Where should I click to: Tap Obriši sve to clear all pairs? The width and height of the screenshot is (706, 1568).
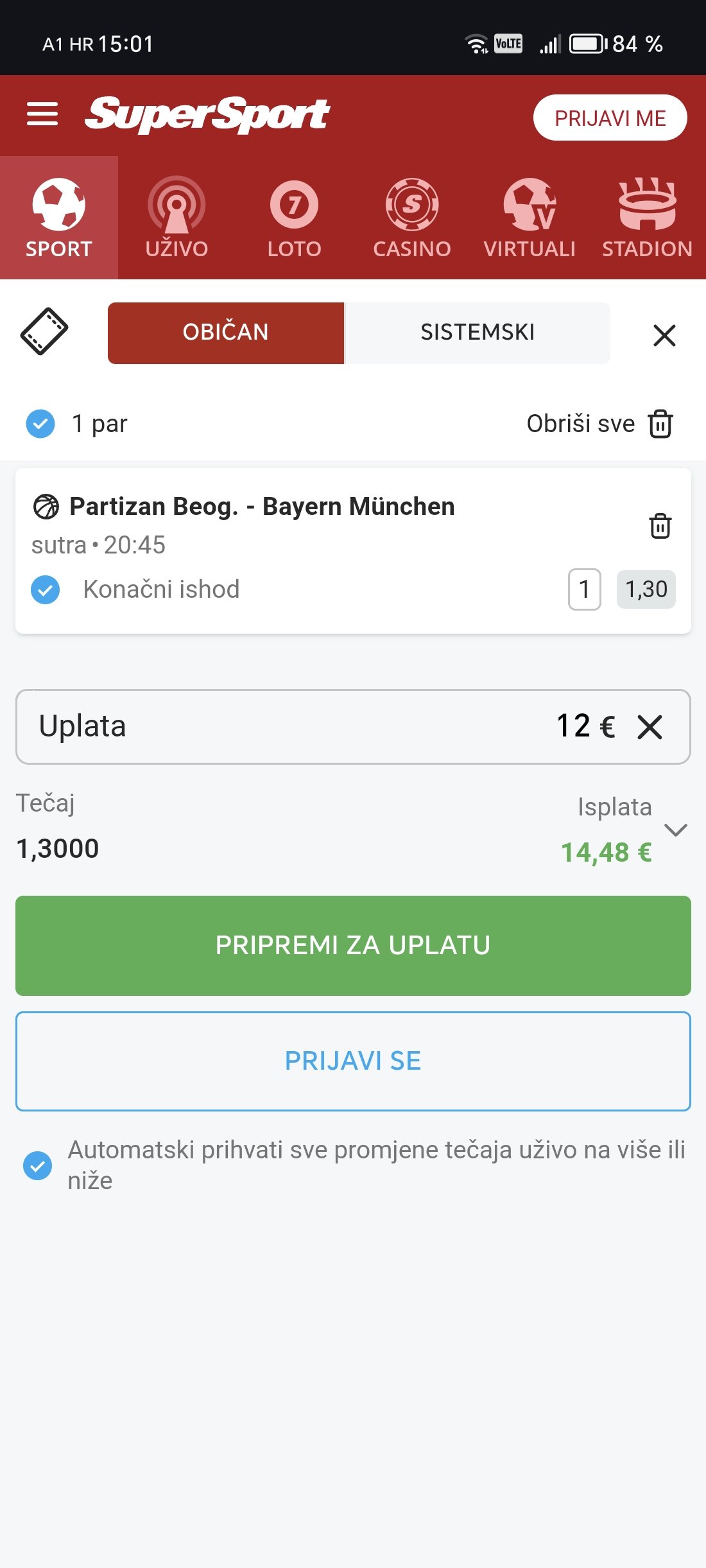[599, 424]
